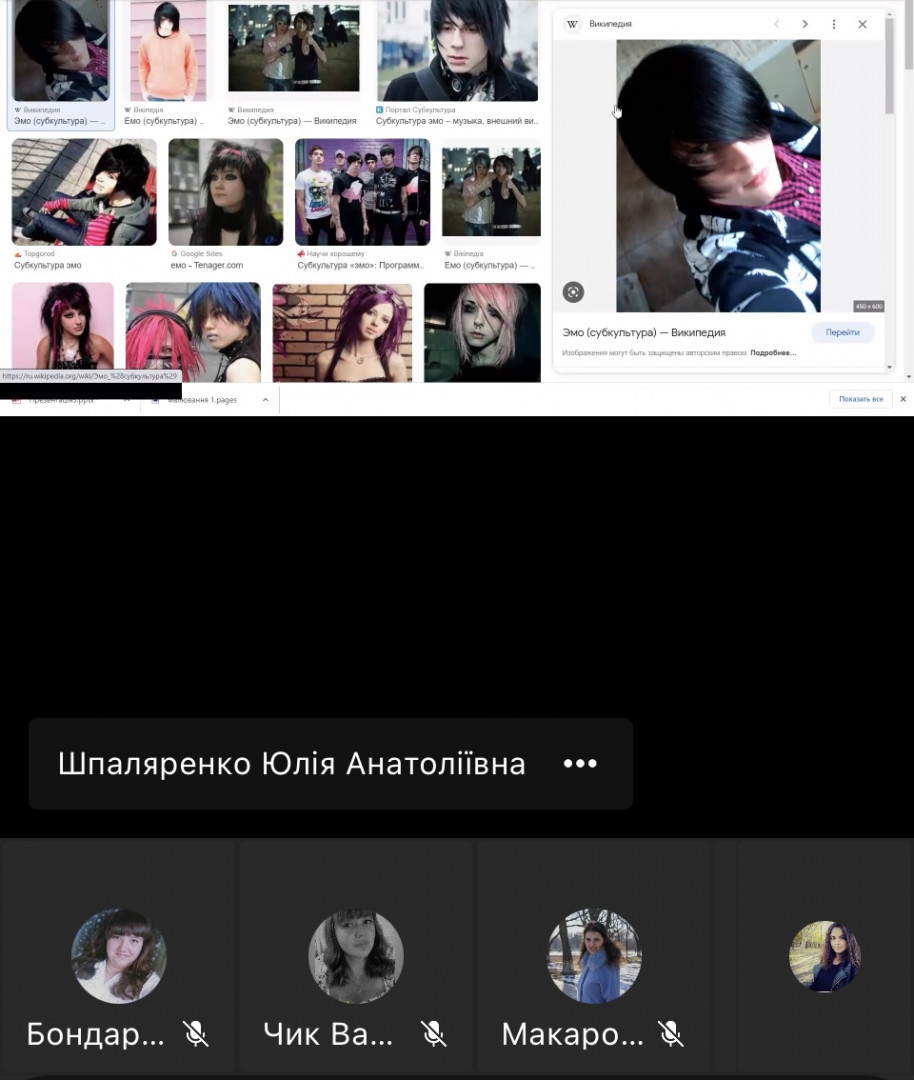Select the Чик Ва... participant tile
This screenshot has height=1080, width=914.
click(355, 956)
